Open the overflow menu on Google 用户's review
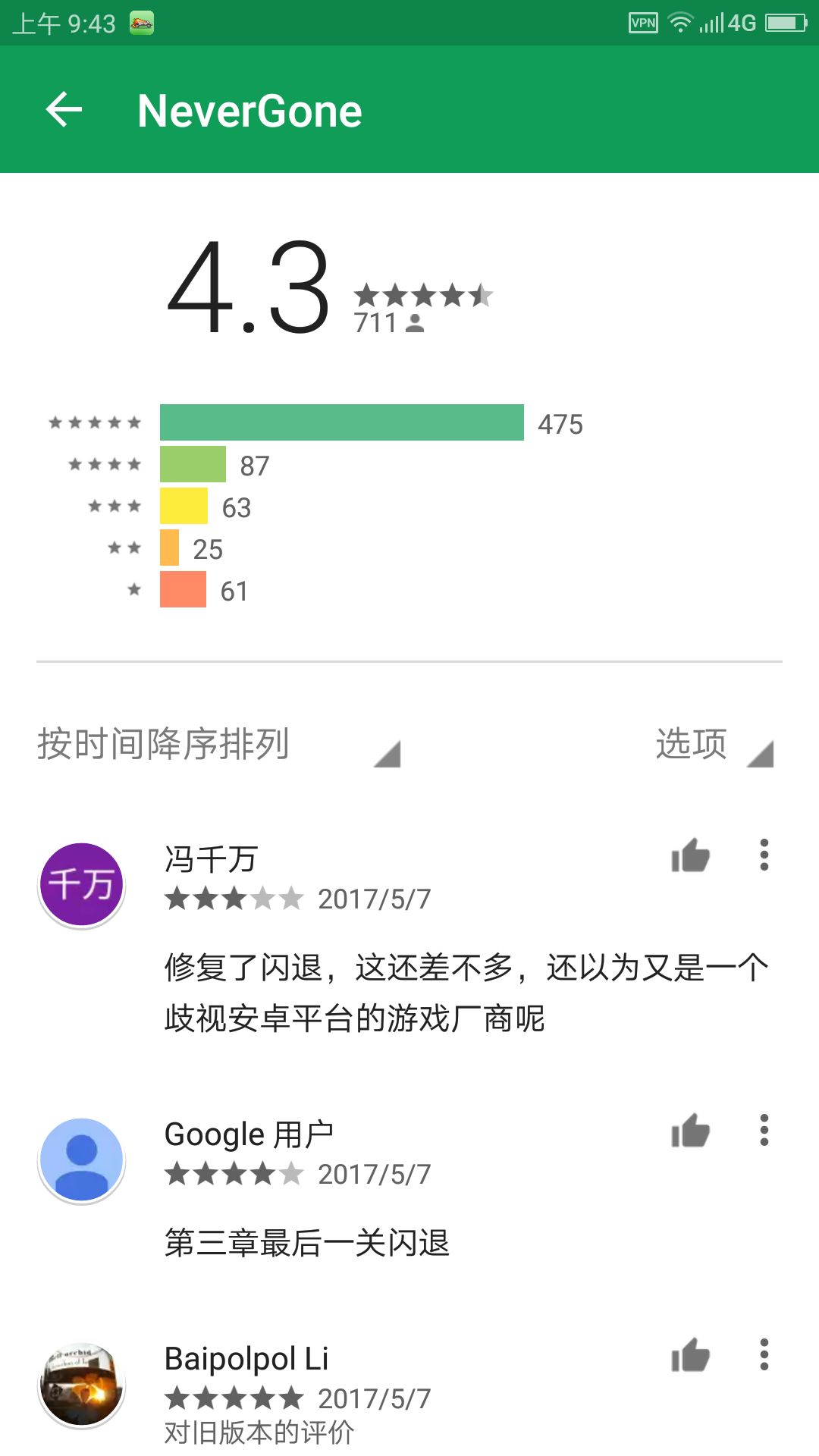The width and height of the screenshot is (819, 1456). click(x=764, y=1131)
